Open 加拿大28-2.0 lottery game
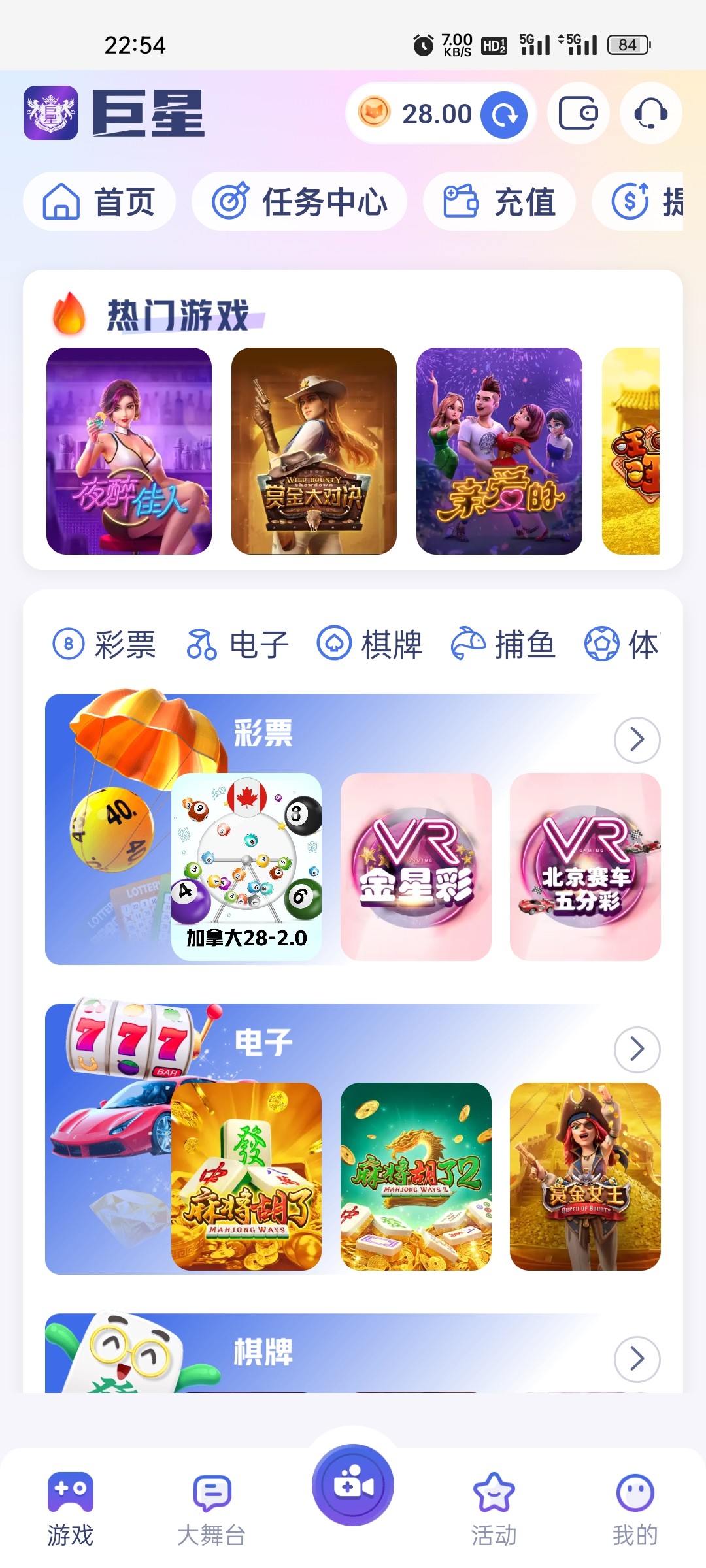This screenshot has width=706, height=1568. point(246,866)
